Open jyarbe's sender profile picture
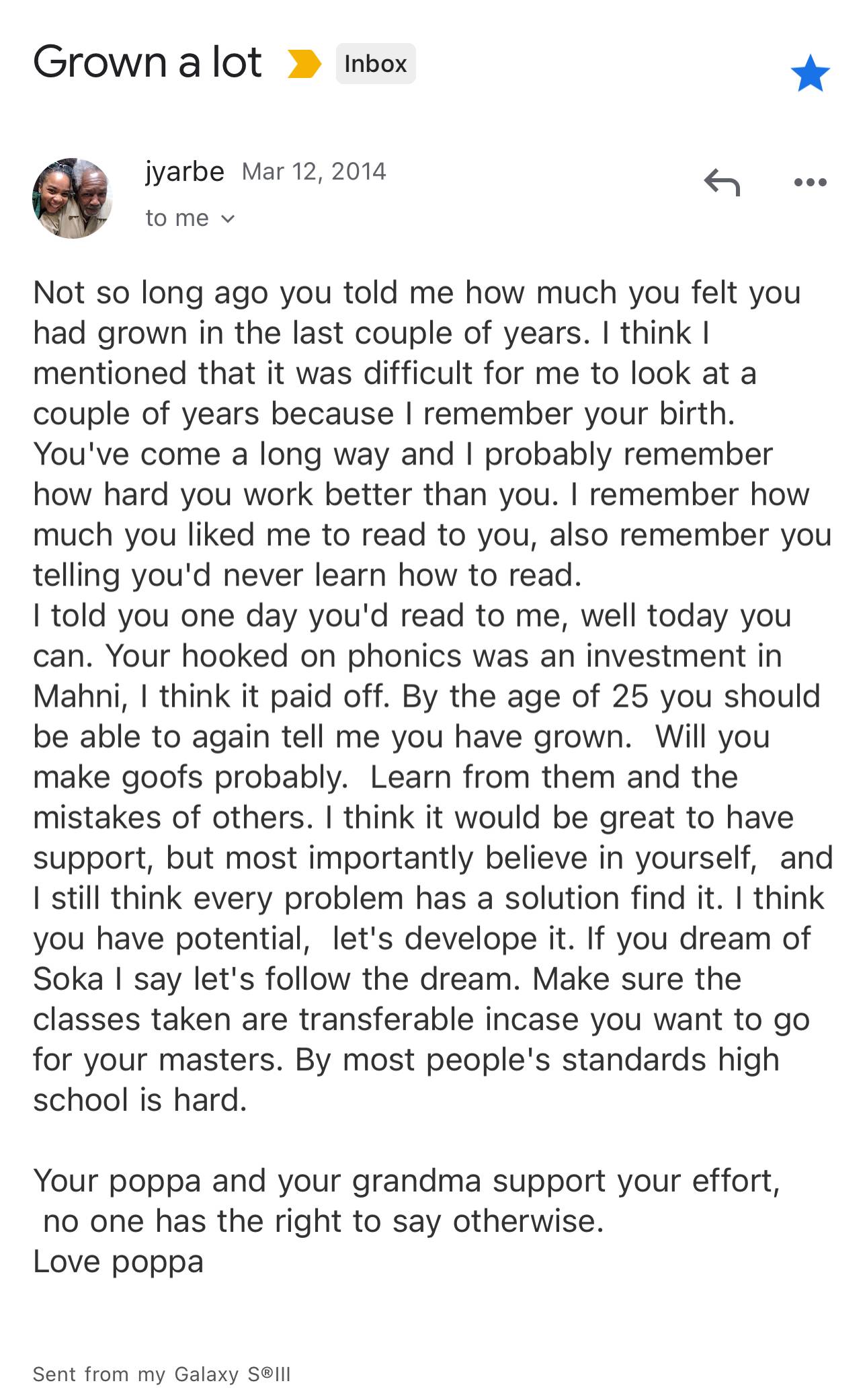 [73, 198]
